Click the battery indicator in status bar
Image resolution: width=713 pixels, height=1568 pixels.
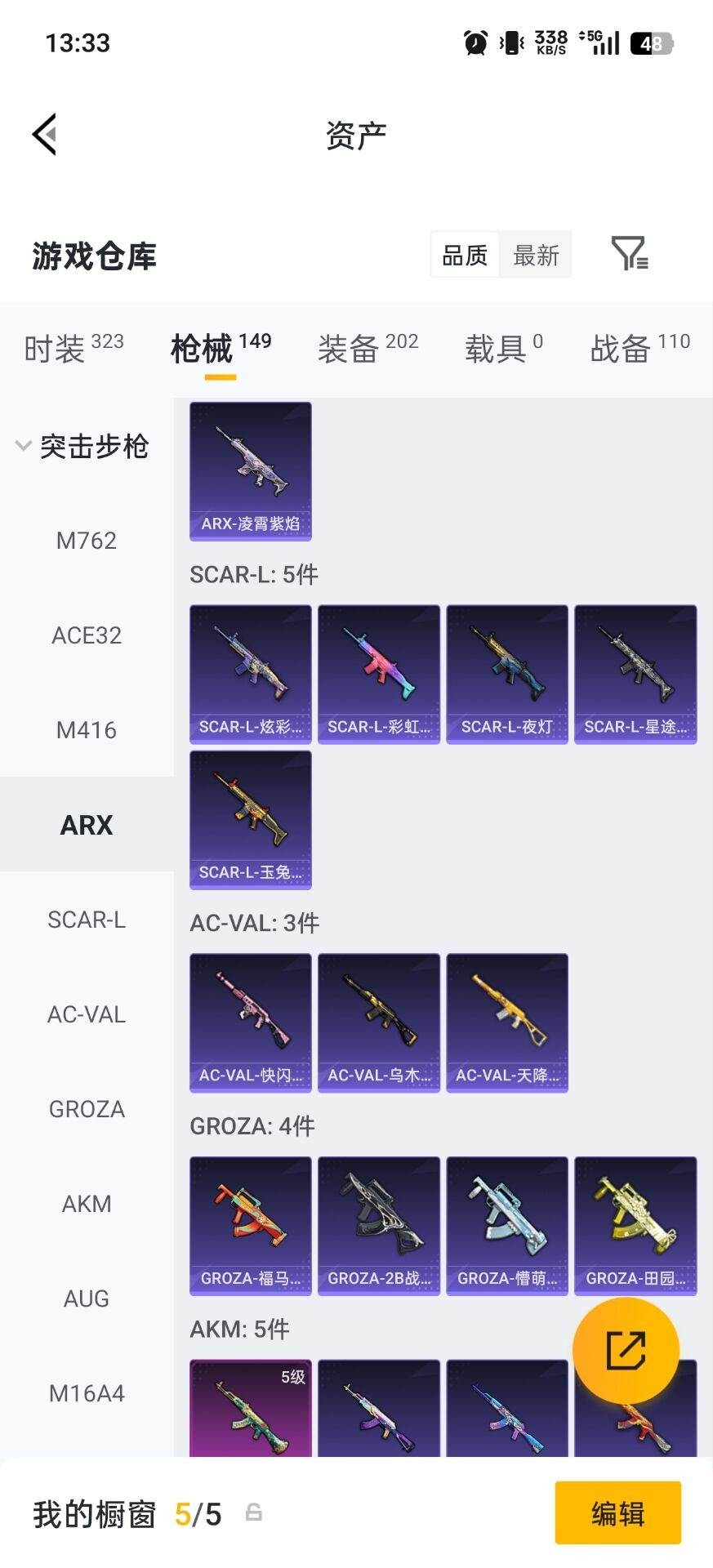[648, 42]
